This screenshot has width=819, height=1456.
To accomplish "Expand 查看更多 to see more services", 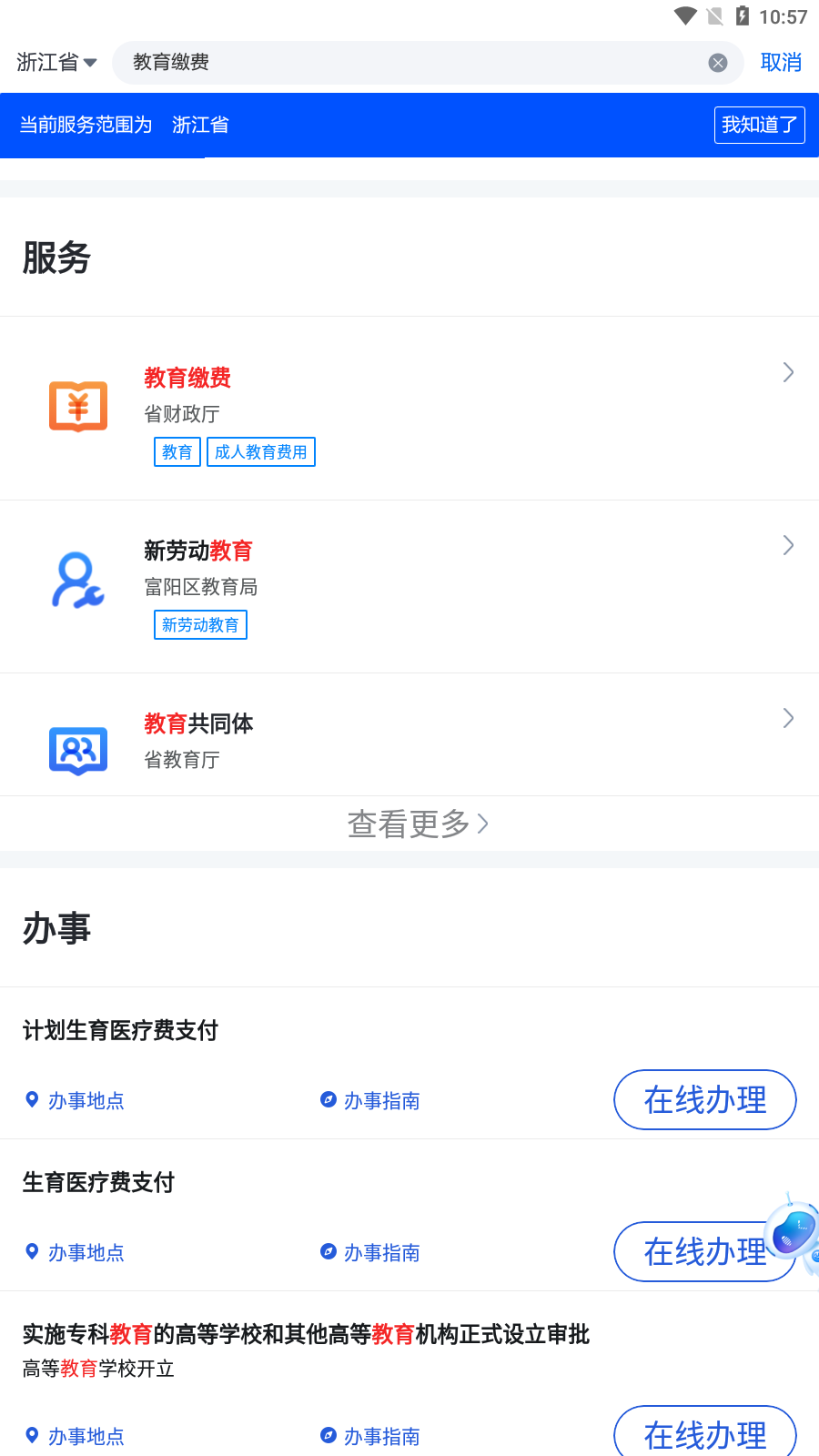I will point(418,824).
